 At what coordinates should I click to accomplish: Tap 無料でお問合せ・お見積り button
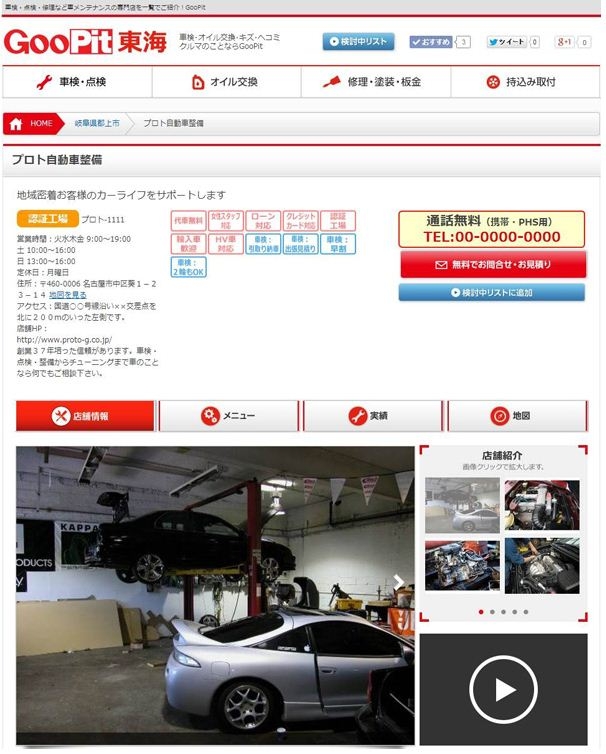[x=493, y=265]
